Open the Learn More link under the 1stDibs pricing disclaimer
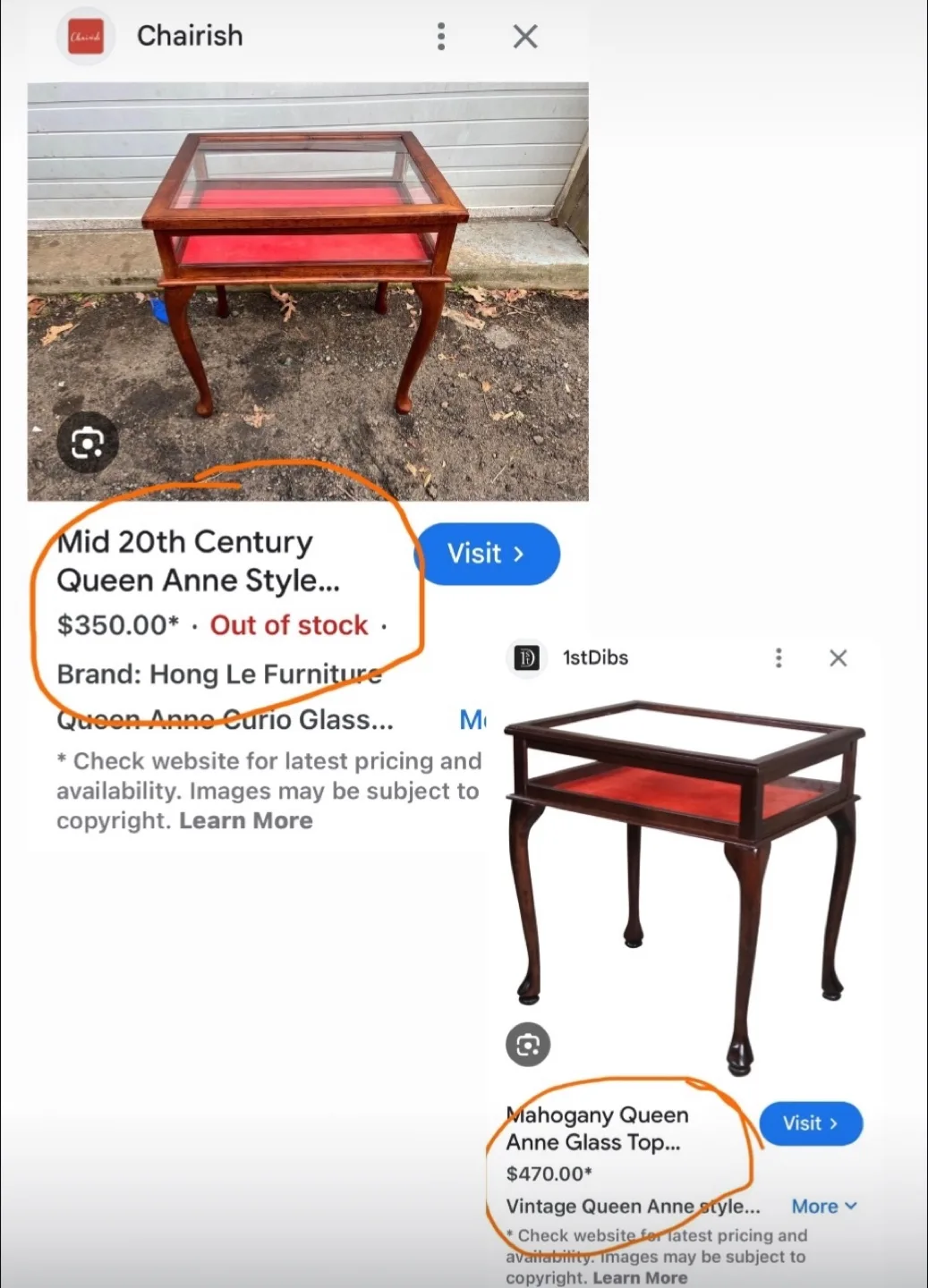The height and width of the screenshot is (1288, 928). (641, 1277)
